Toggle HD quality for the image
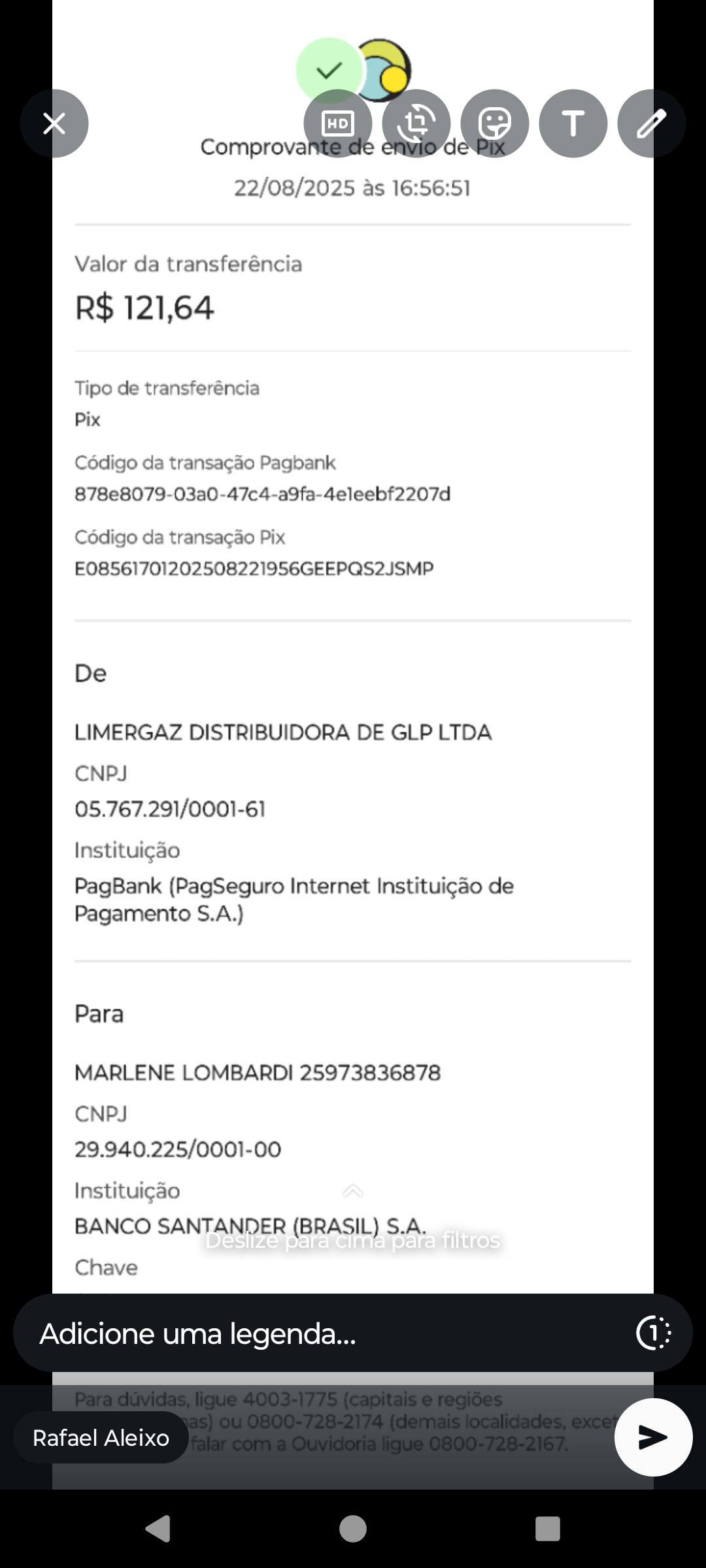 coord(338,123)
